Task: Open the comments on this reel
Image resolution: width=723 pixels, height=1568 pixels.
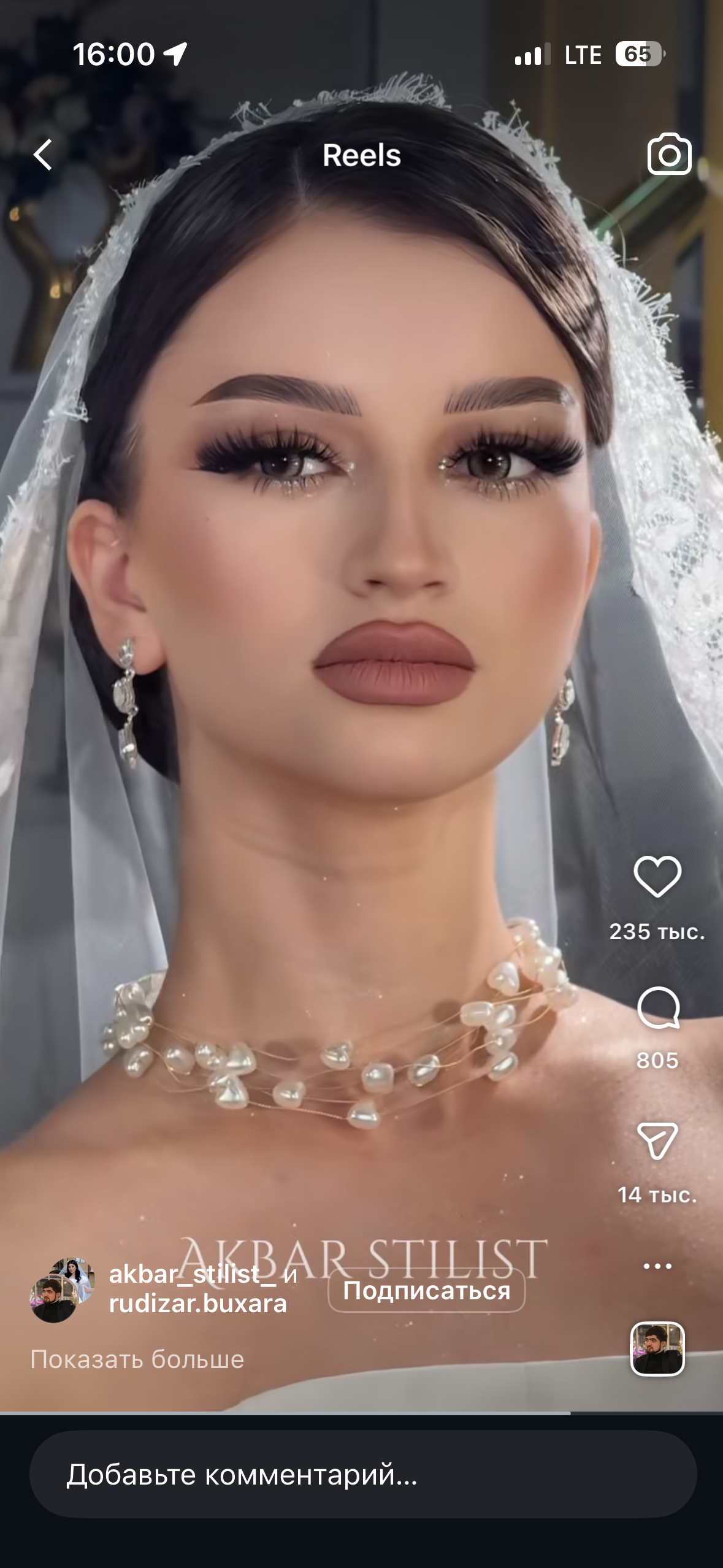Action: pyautogui.click(x=658, y=1008)
